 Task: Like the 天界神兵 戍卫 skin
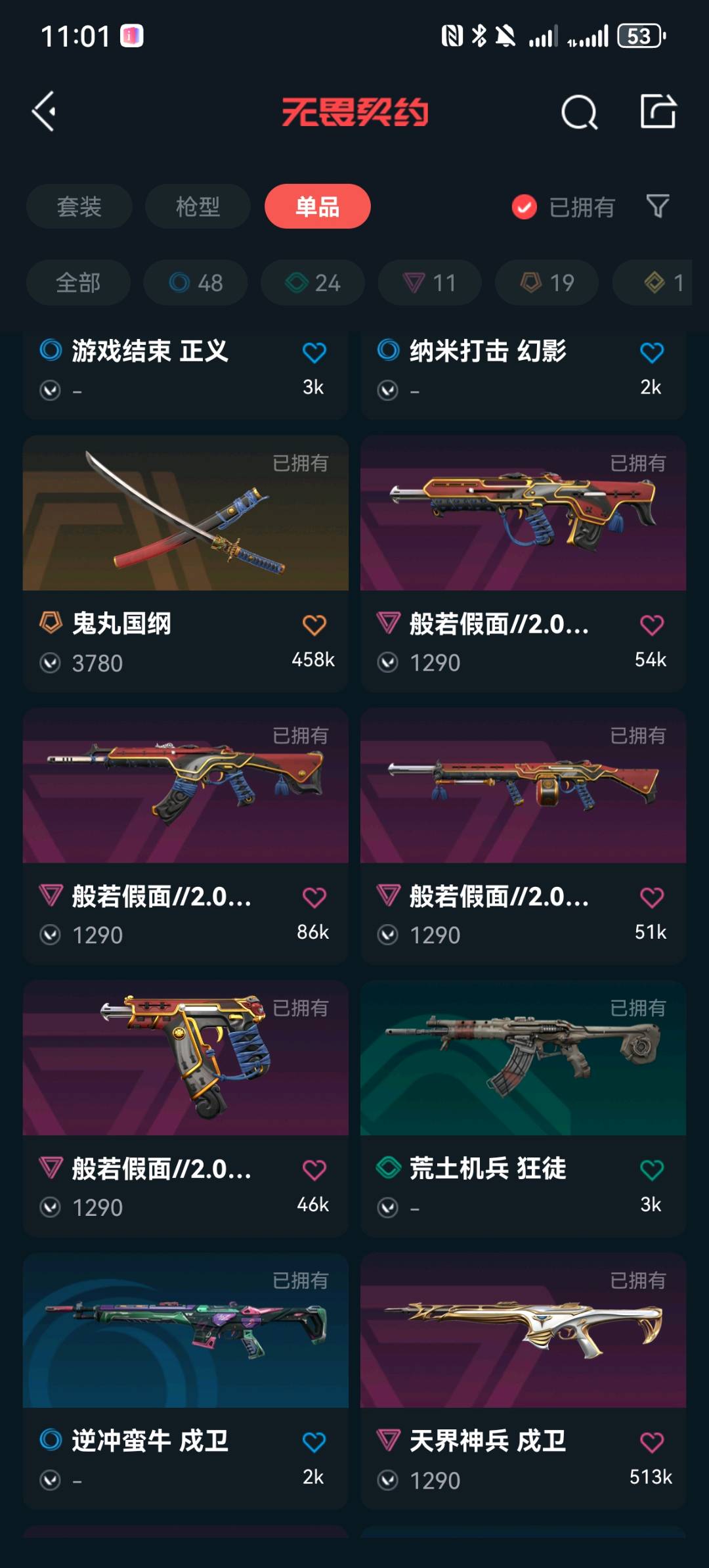tap(652, 1443)
